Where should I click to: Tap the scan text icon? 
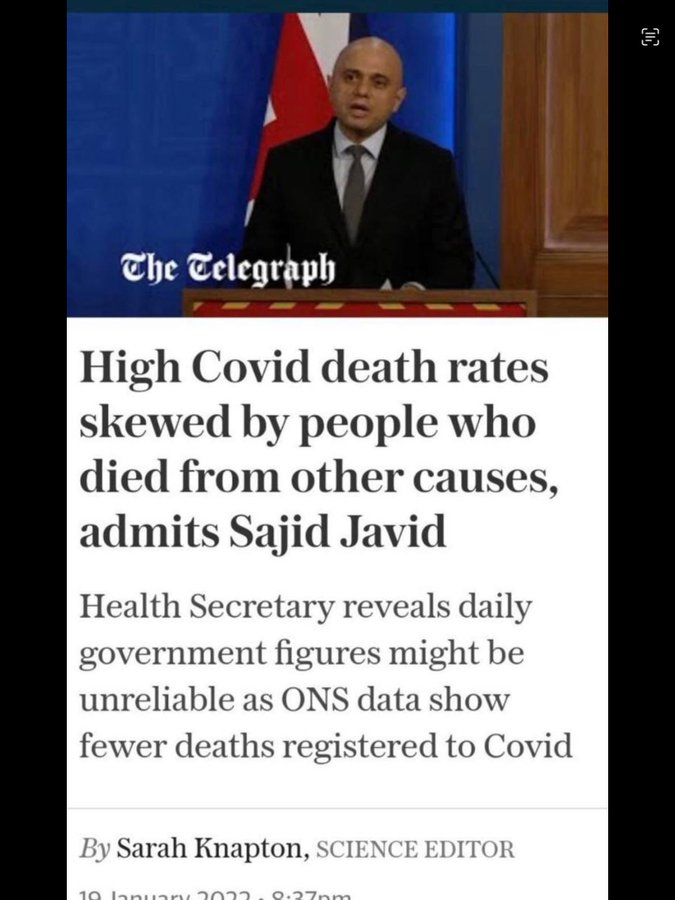click(650, 38)
